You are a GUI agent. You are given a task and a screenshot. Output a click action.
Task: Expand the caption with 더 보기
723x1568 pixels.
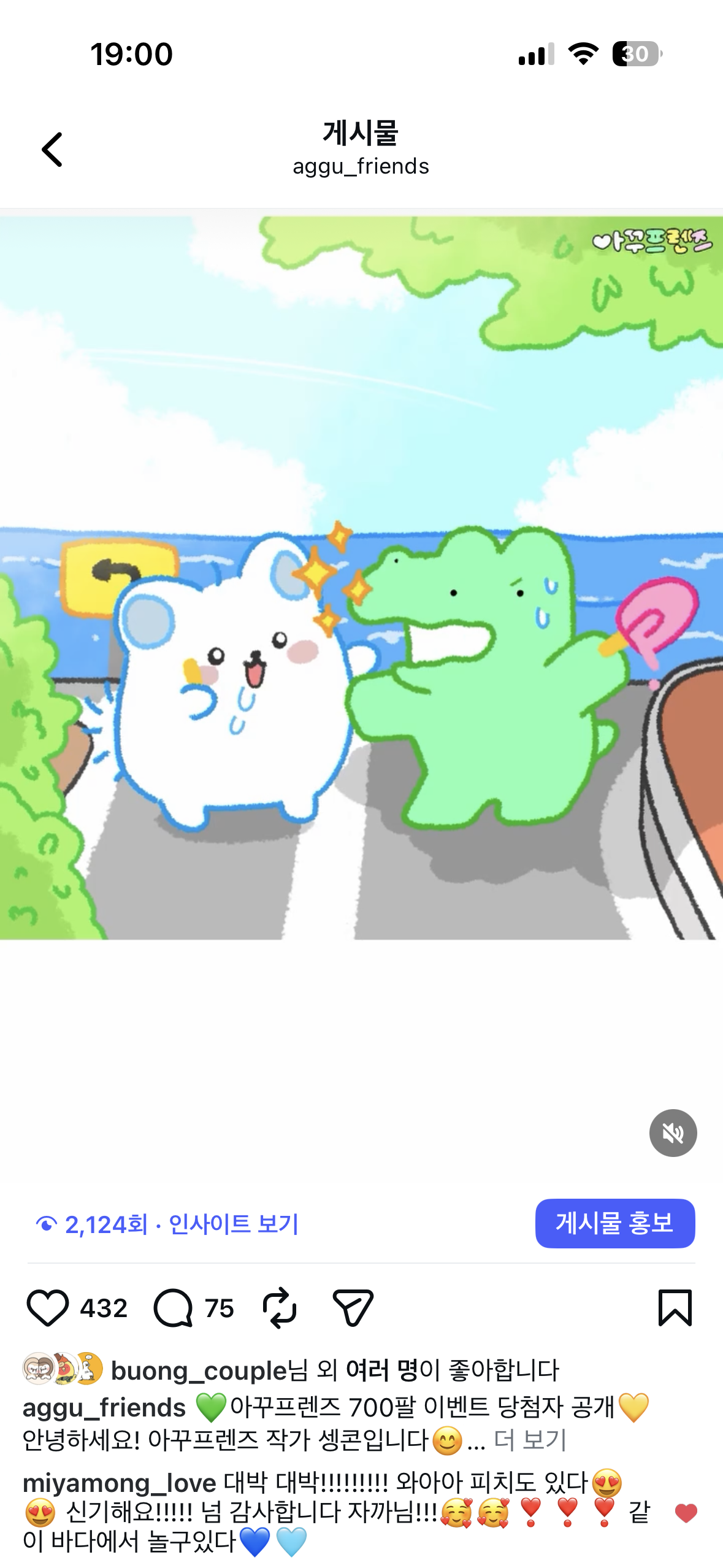[x=530, y=1439]
